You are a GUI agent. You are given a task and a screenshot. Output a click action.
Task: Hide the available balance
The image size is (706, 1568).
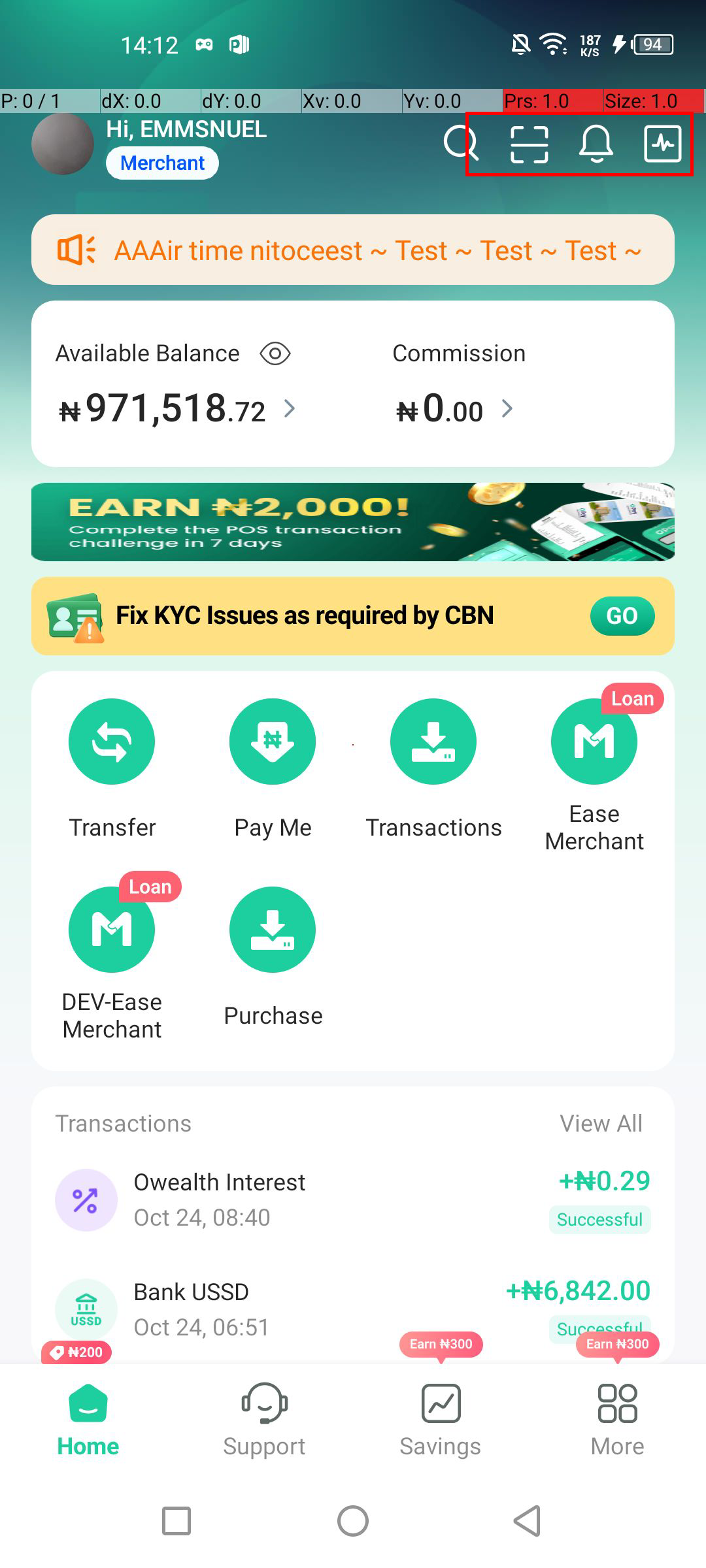tap(275, 354)
